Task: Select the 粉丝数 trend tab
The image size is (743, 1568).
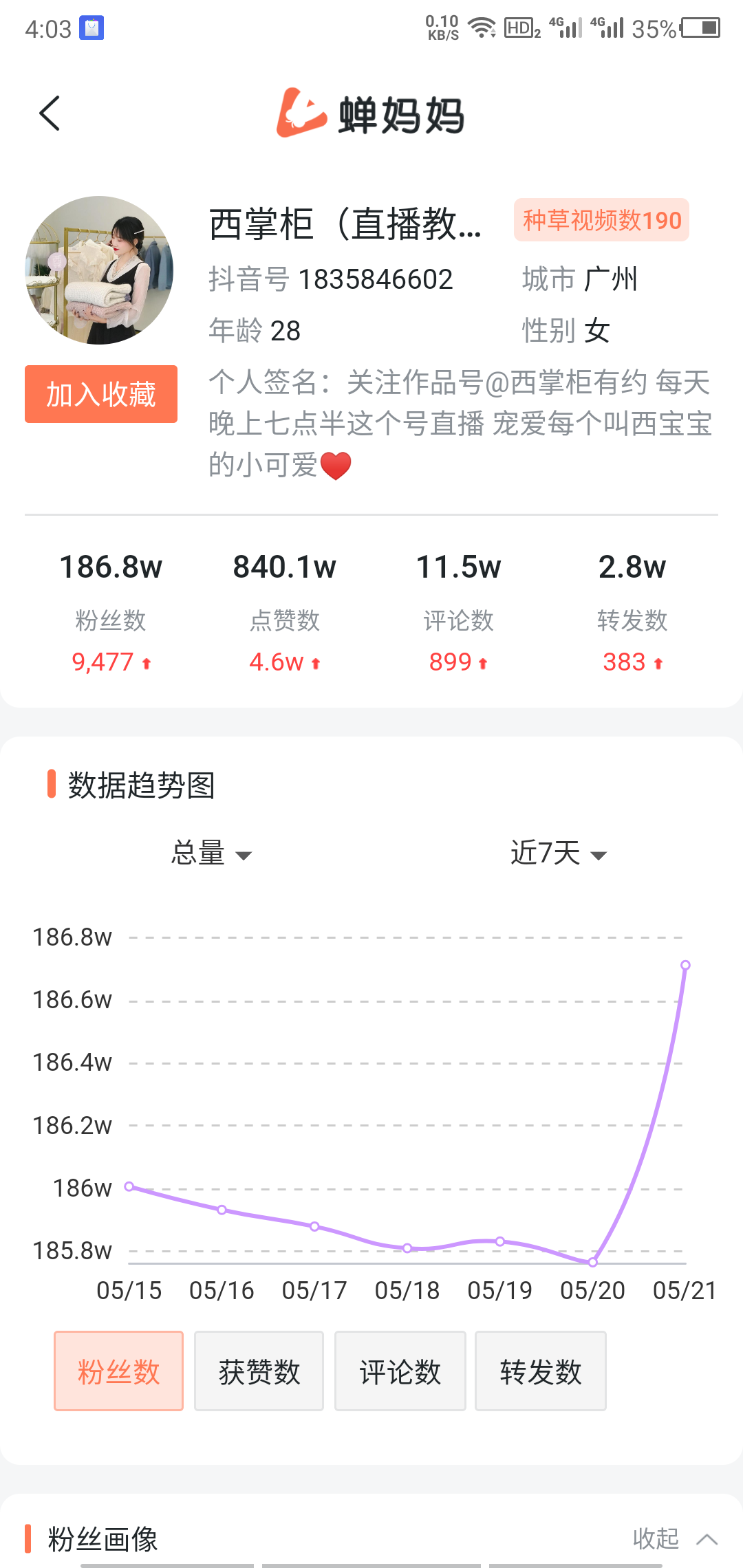Action: click(x=119, y=1371)
